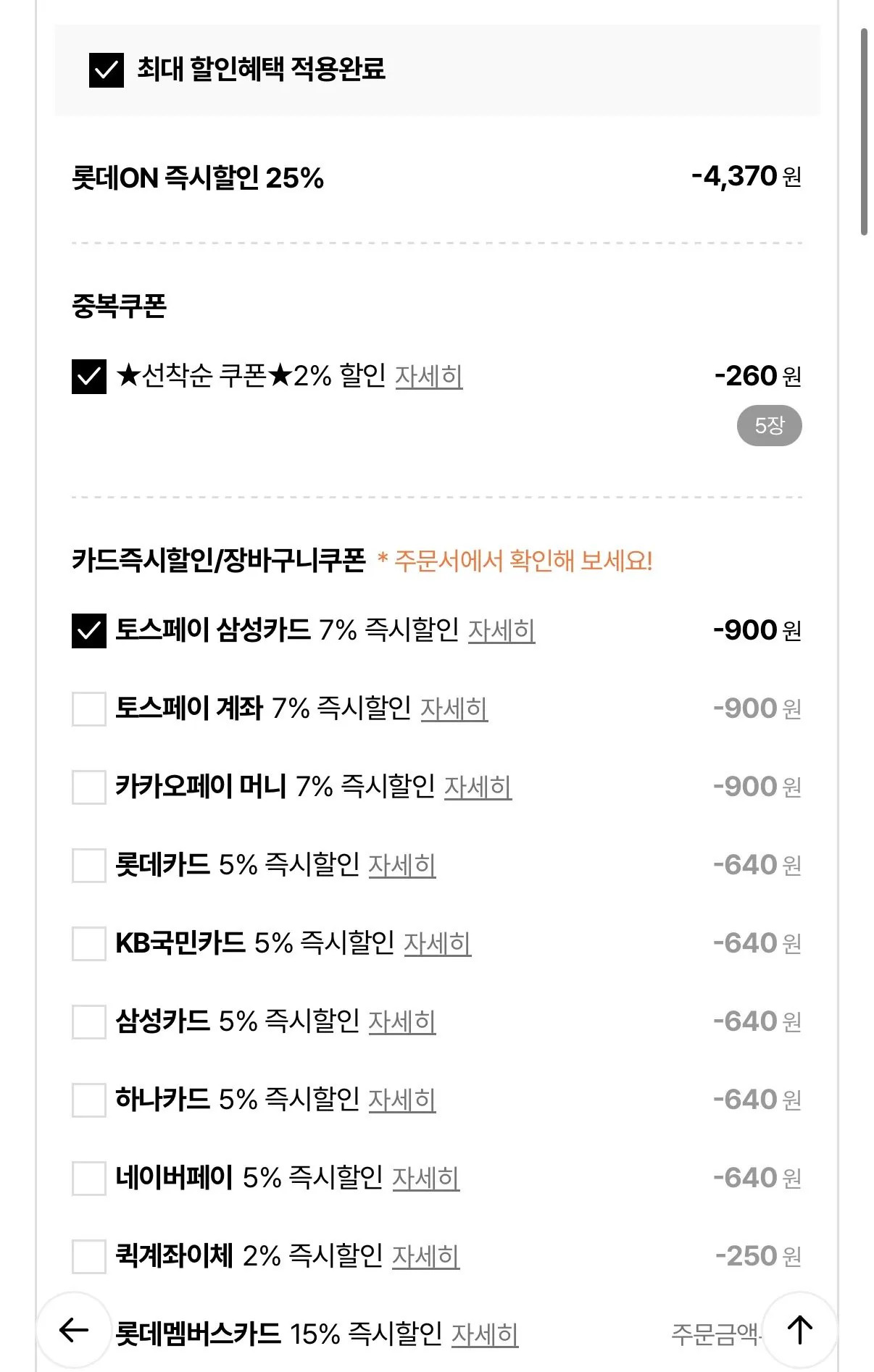The image size is (874, 1372).
Task: Select 퀵계좌이체 2% 즉시할인
Action: click(89, 1255)
